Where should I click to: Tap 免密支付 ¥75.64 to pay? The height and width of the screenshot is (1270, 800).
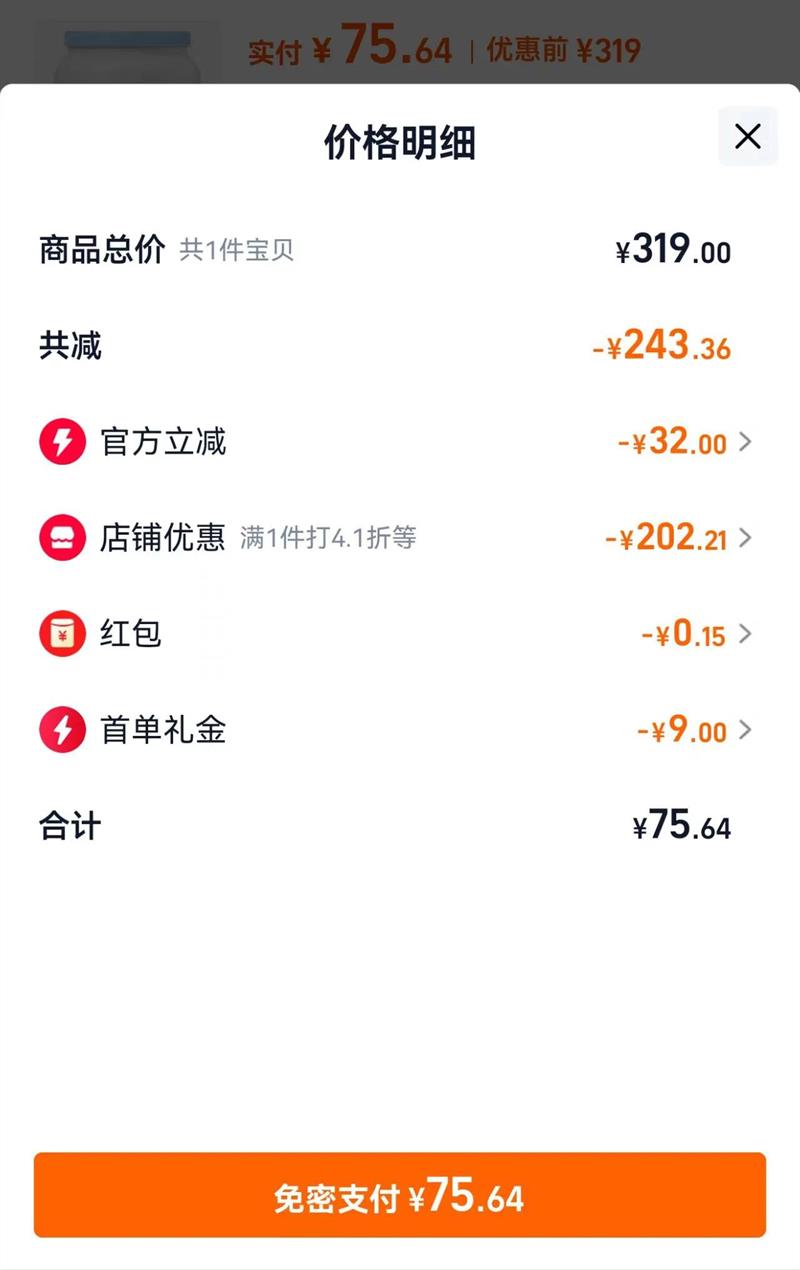(x=400, y=1195)
